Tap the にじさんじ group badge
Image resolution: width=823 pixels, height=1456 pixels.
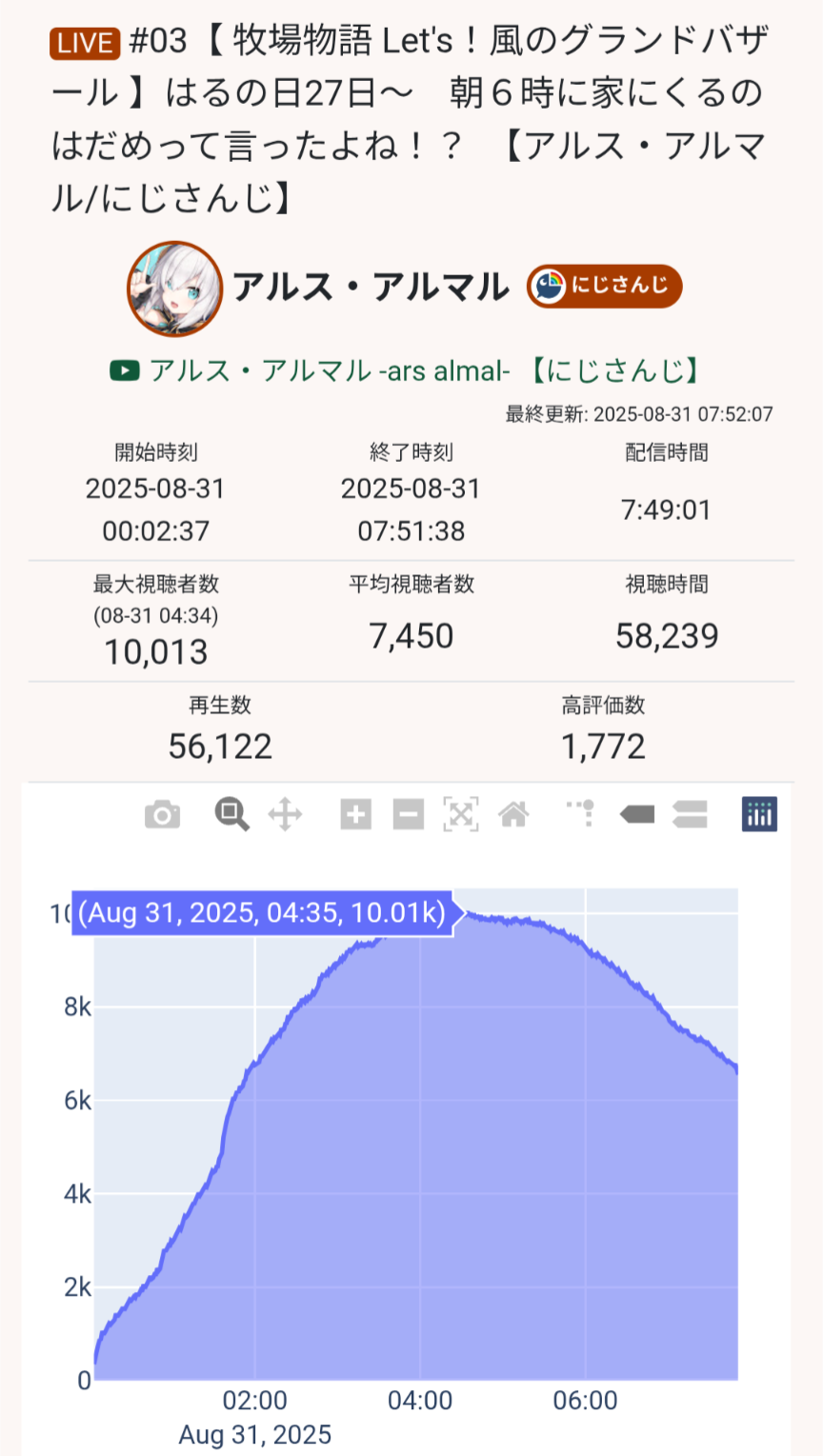click(x=605, y=286)
